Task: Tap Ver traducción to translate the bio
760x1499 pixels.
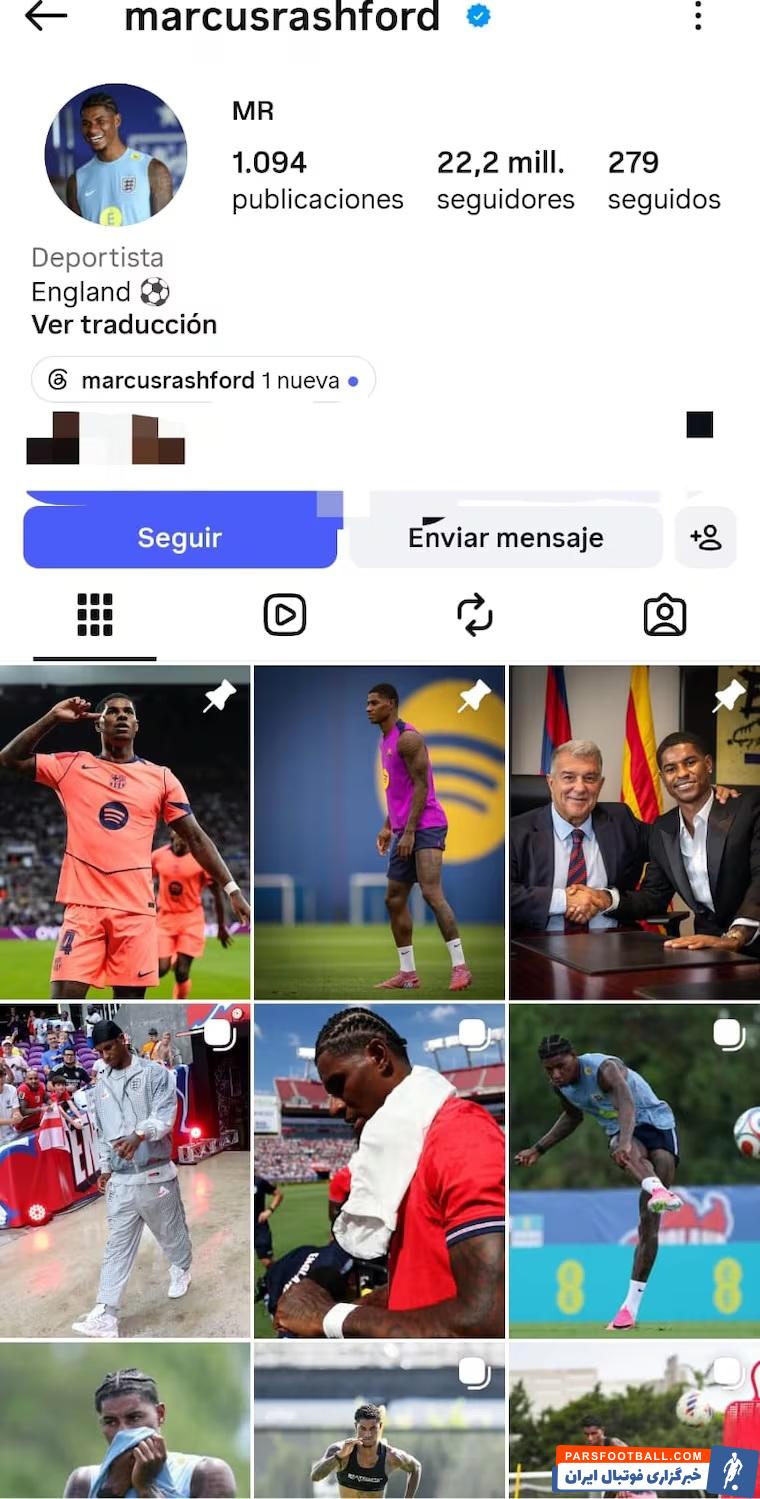Action: pyautogui.click(x=124, y=325)
